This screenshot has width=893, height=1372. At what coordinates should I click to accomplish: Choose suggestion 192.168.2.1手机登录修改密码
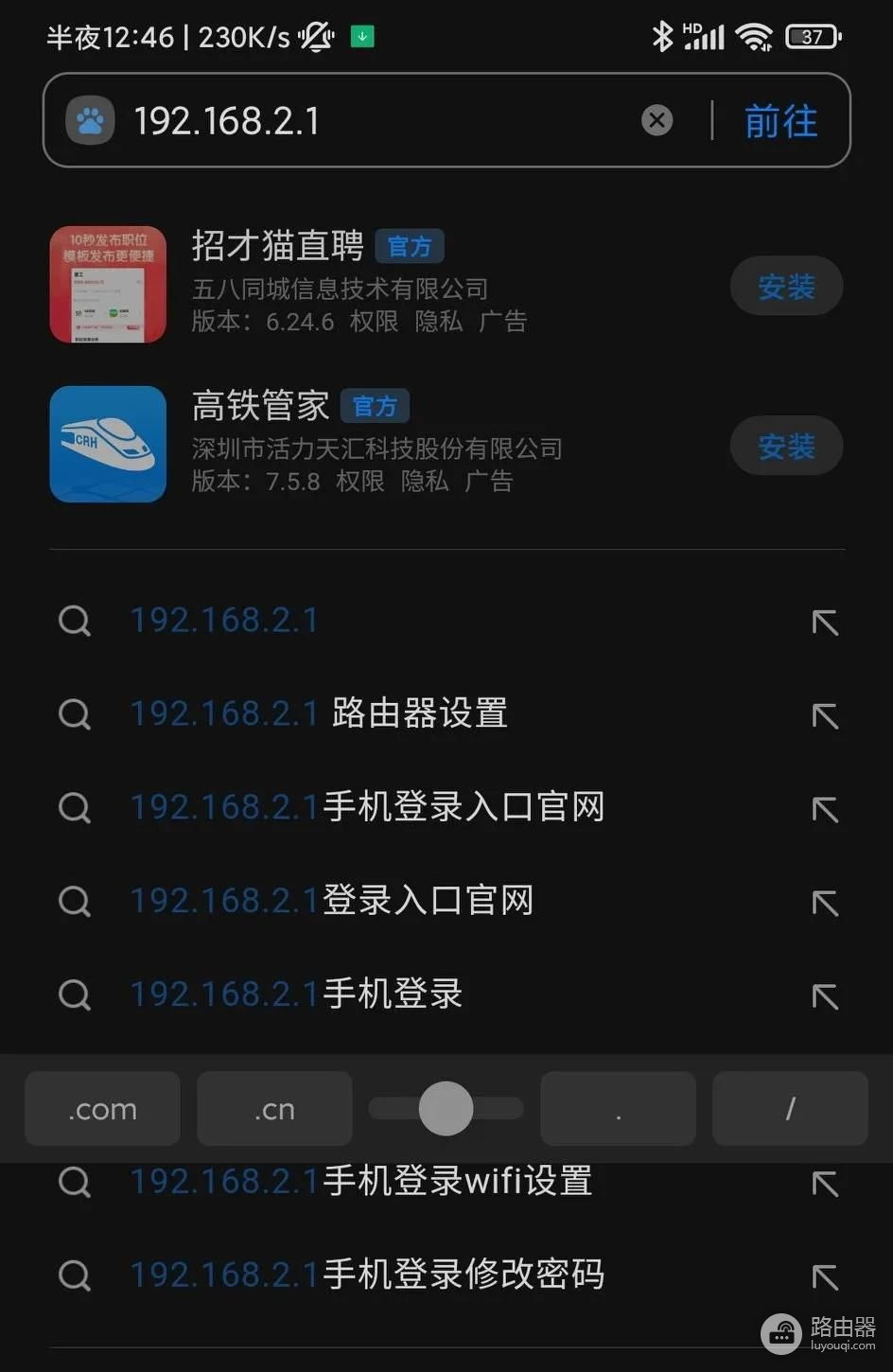[367, 1275]
